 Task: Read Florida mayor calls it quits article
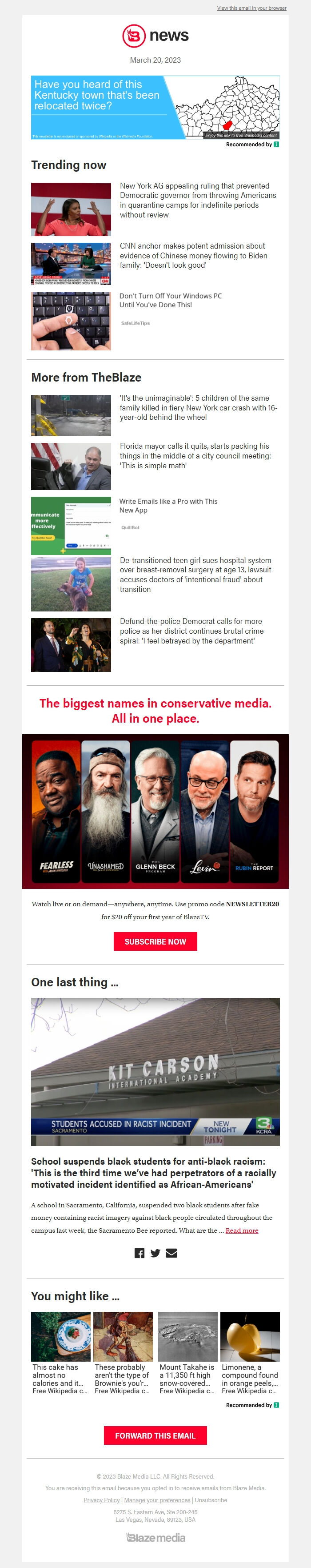[195, 455]
